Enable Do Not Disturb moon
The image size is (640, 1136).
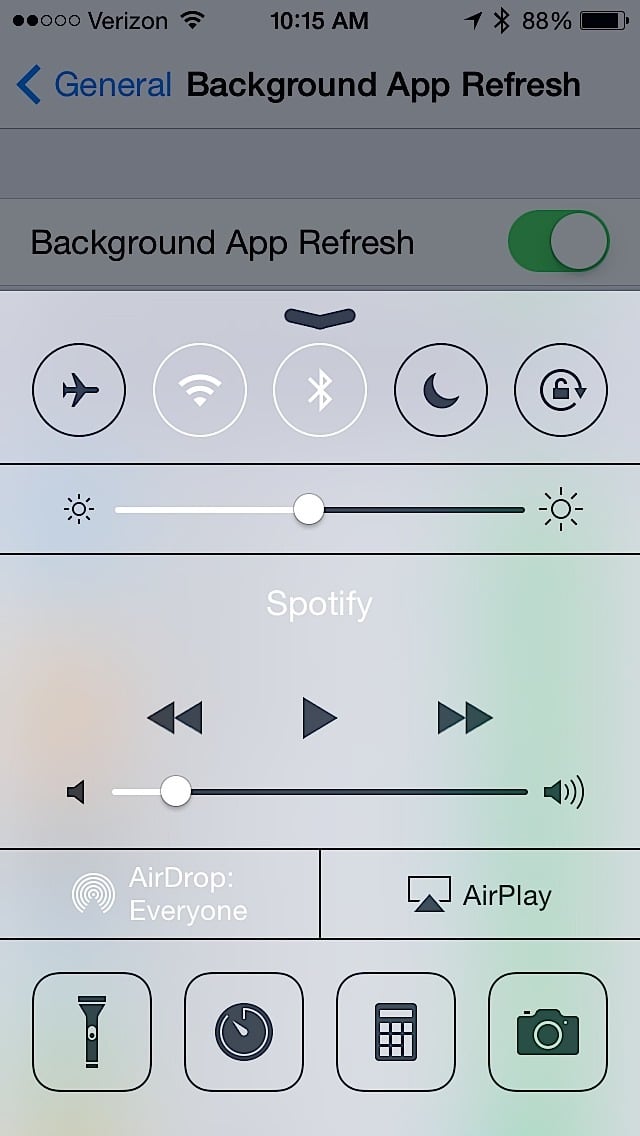pos(441,390)
